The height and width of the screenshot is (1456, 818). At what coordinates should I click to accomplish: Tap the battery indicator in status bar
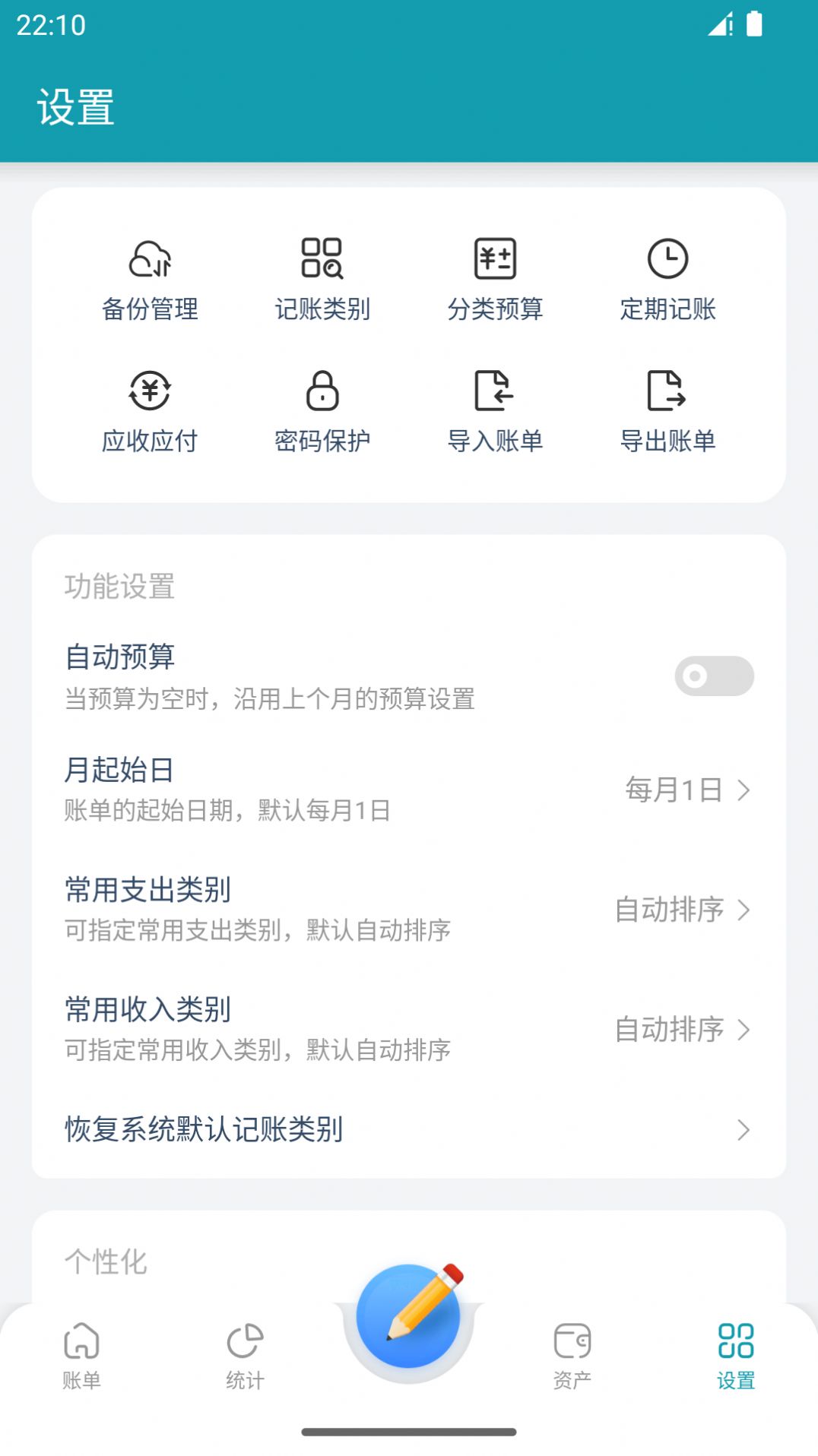(x=754, y=23)
